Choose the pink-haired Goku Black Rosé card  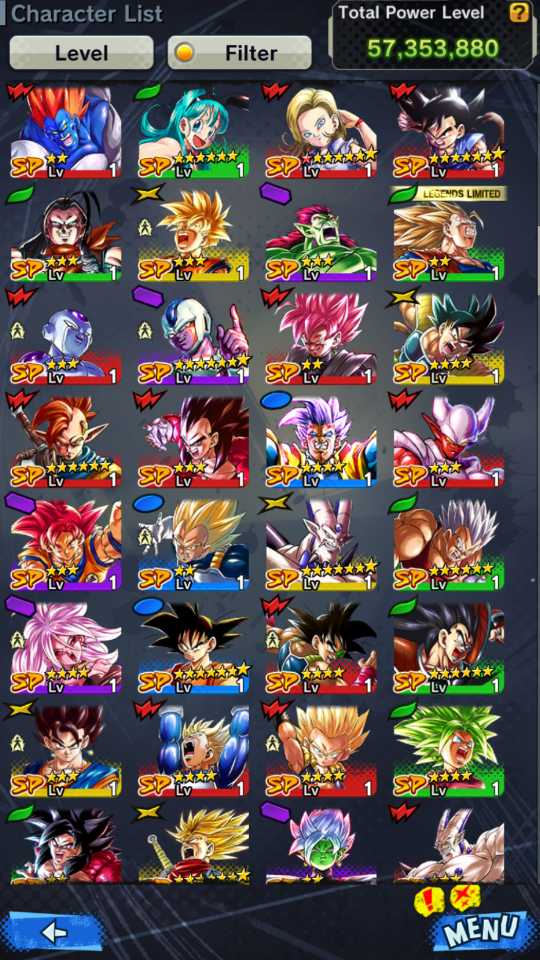pos(321,338)
